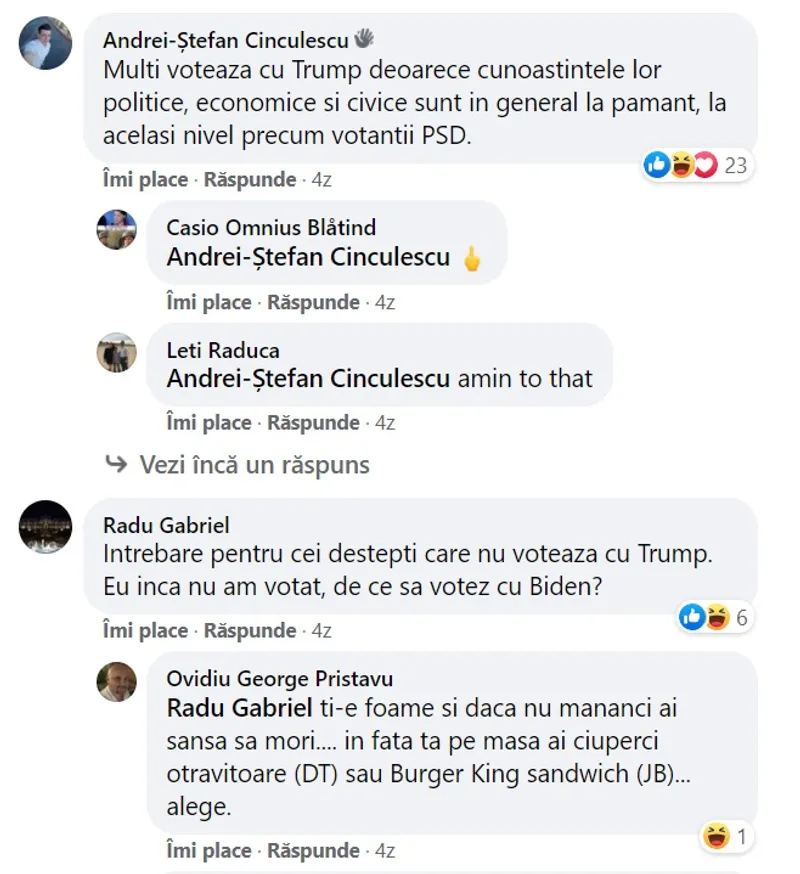Reply to Radu Gabriel's question
This screenshot has height=874, width=800.
[x=250, y=631]
